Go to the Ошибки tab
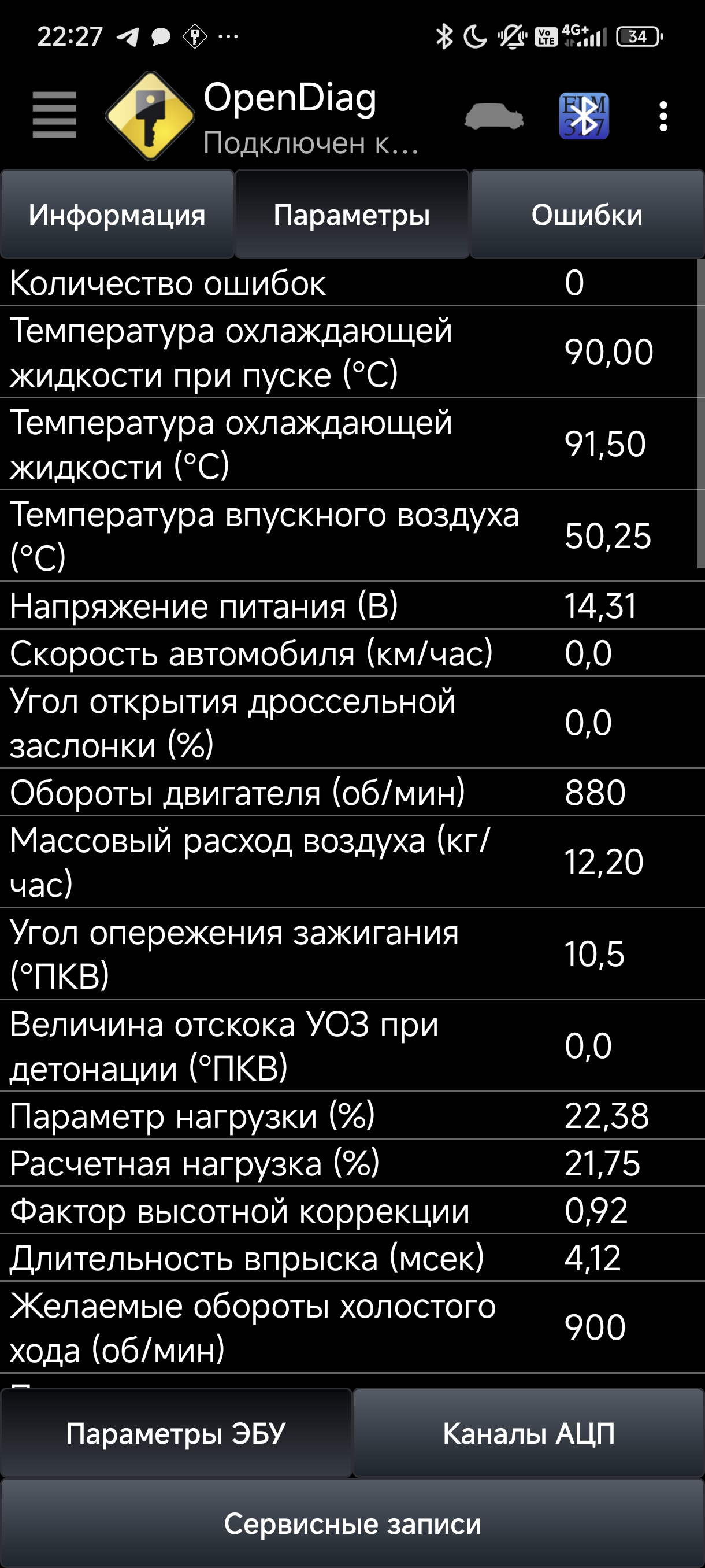The height and width of the screenshot is (1568, 705). 587,215
